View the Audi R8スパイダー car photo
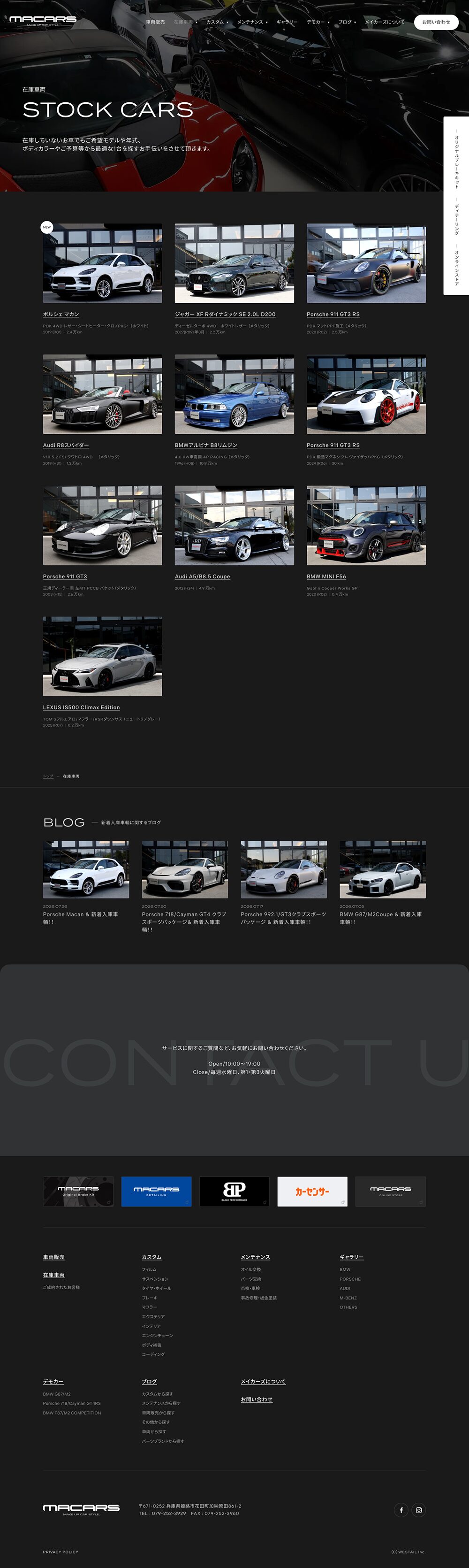This screenshot has width=469, height=1568. [102, 394]
